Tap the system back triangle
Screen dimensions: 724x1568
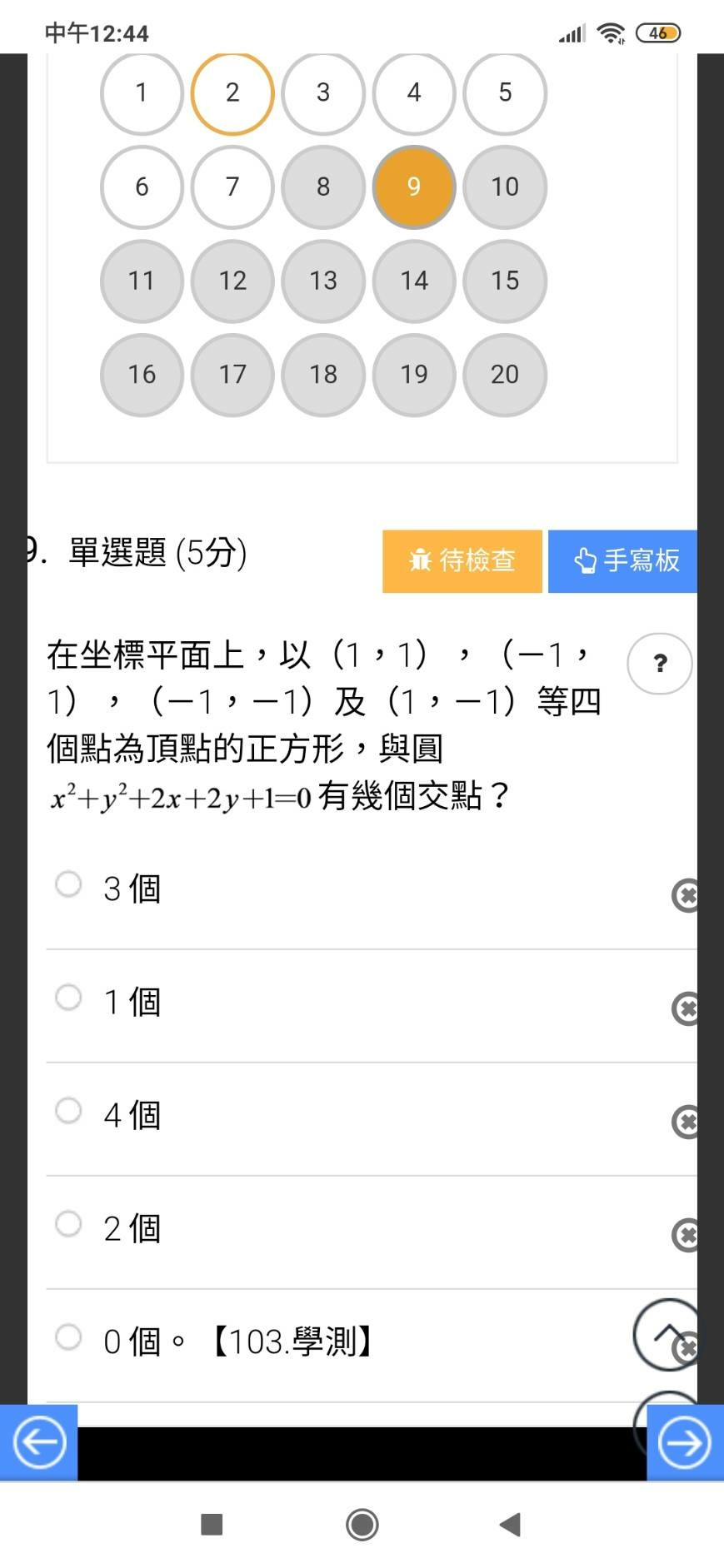510,1525
